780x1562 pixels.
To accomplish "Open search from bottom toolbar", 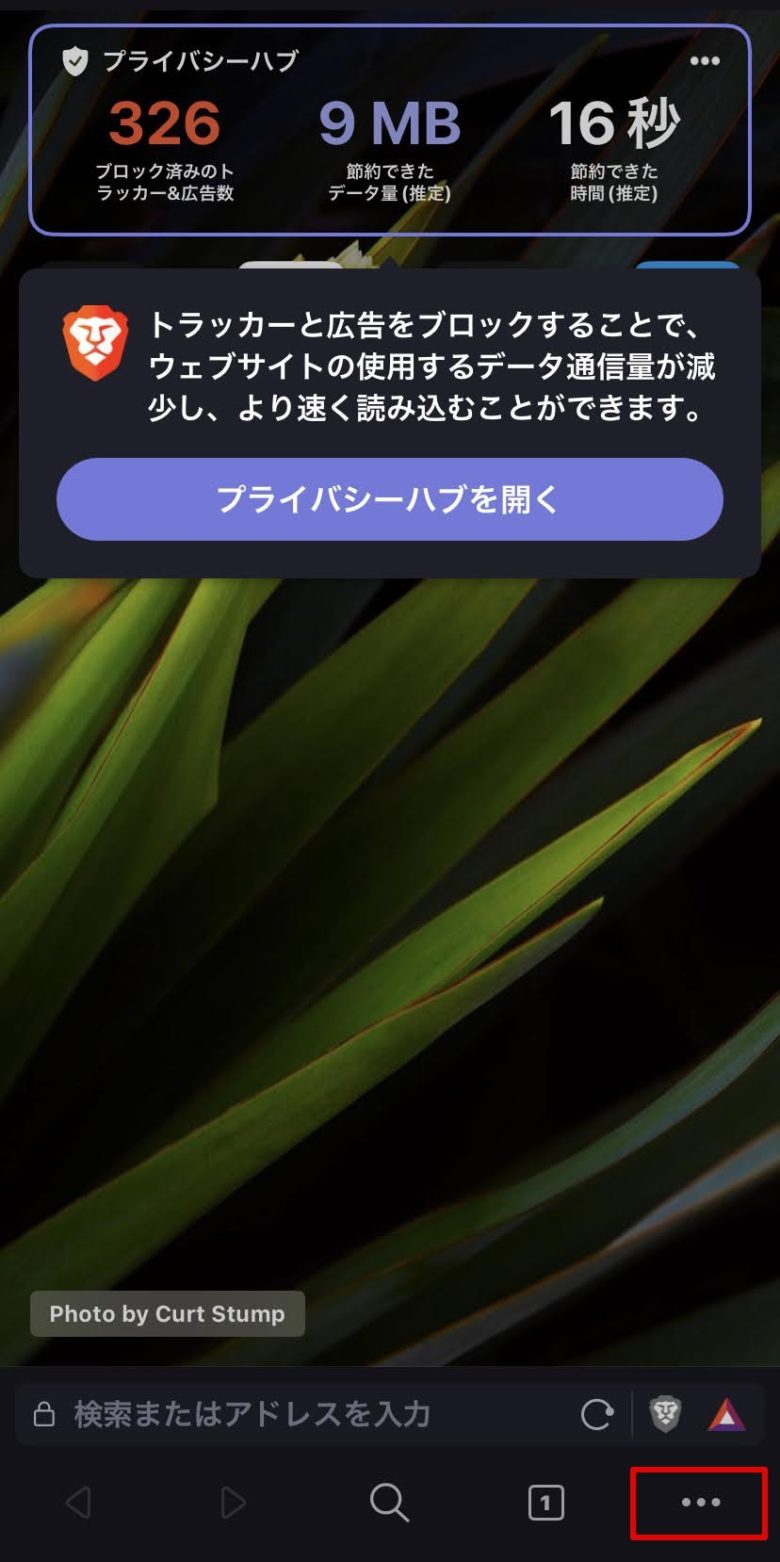I will (x=389, y=1502).
